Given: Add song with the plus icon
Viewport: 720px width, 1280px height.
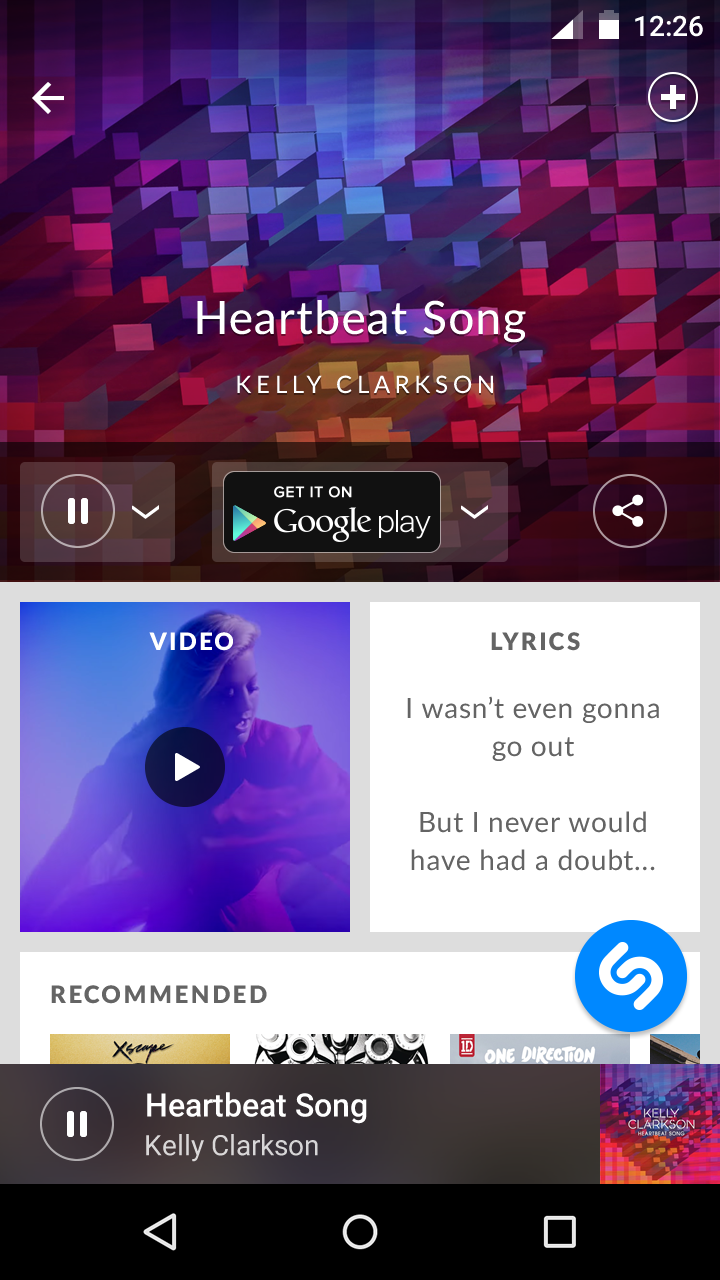Looking at the screenshot, I should [x=672, y=98].
